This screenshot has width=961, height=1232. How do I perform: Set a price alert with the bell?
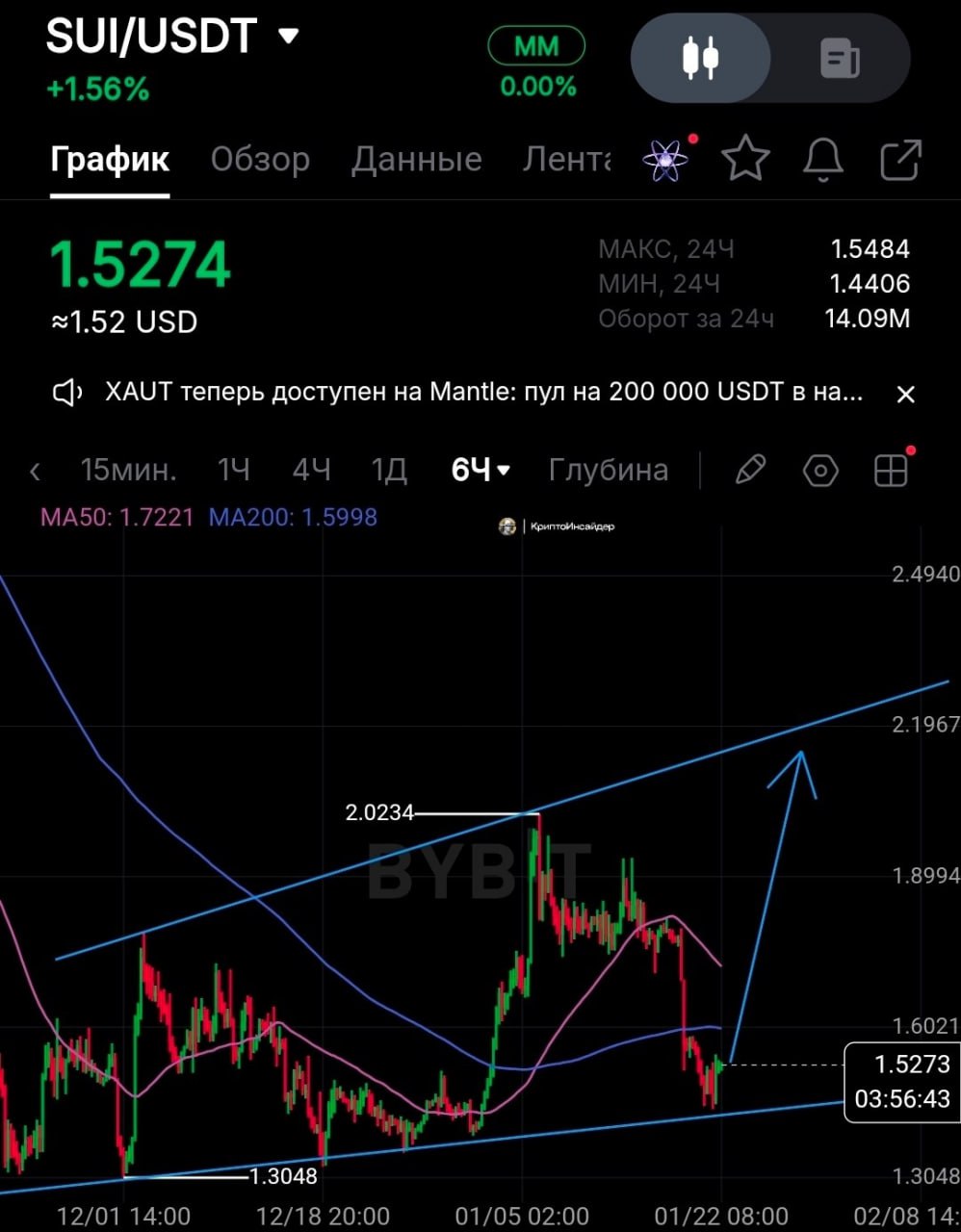822,159
